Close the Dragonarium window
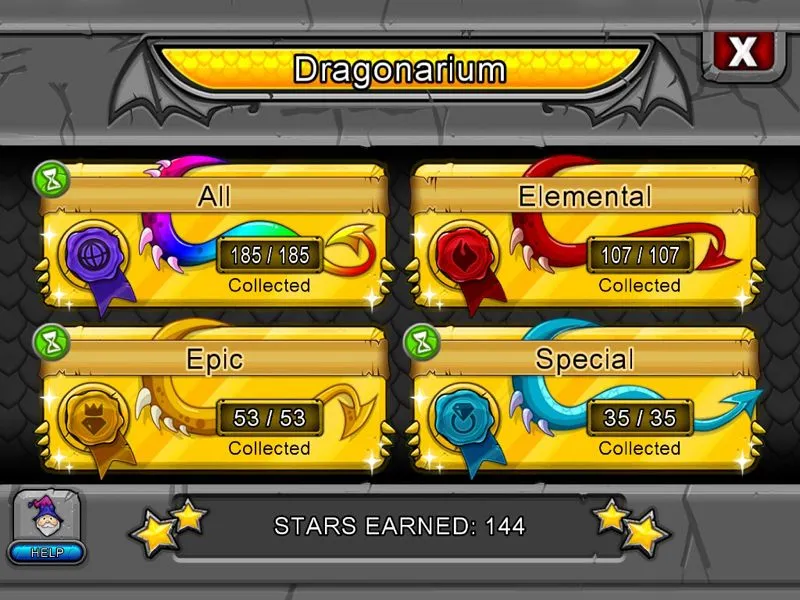The height and width of the screenshot is (600, 800). (741, 50)
